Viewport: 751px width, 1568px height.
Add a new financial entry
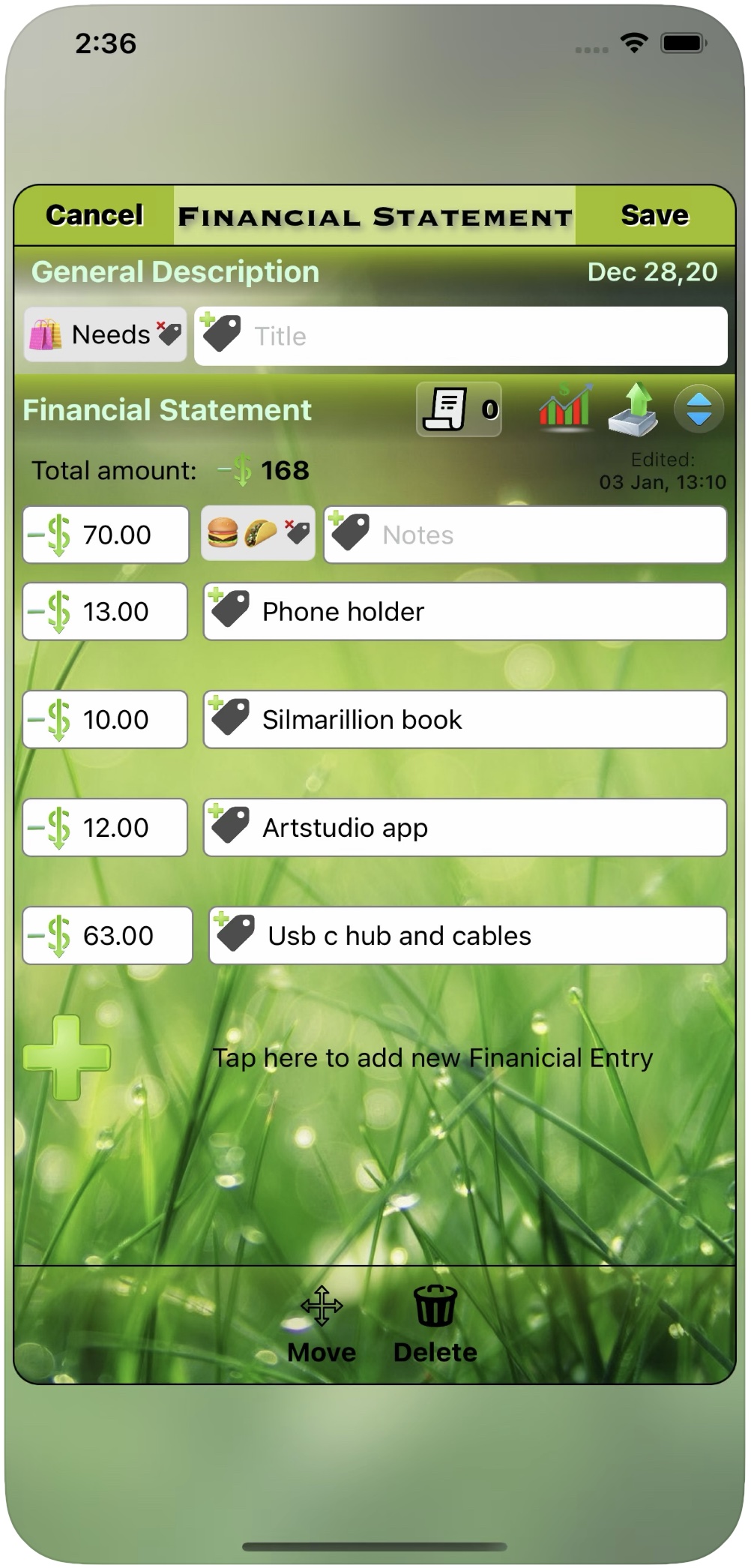pos(67,1057)
